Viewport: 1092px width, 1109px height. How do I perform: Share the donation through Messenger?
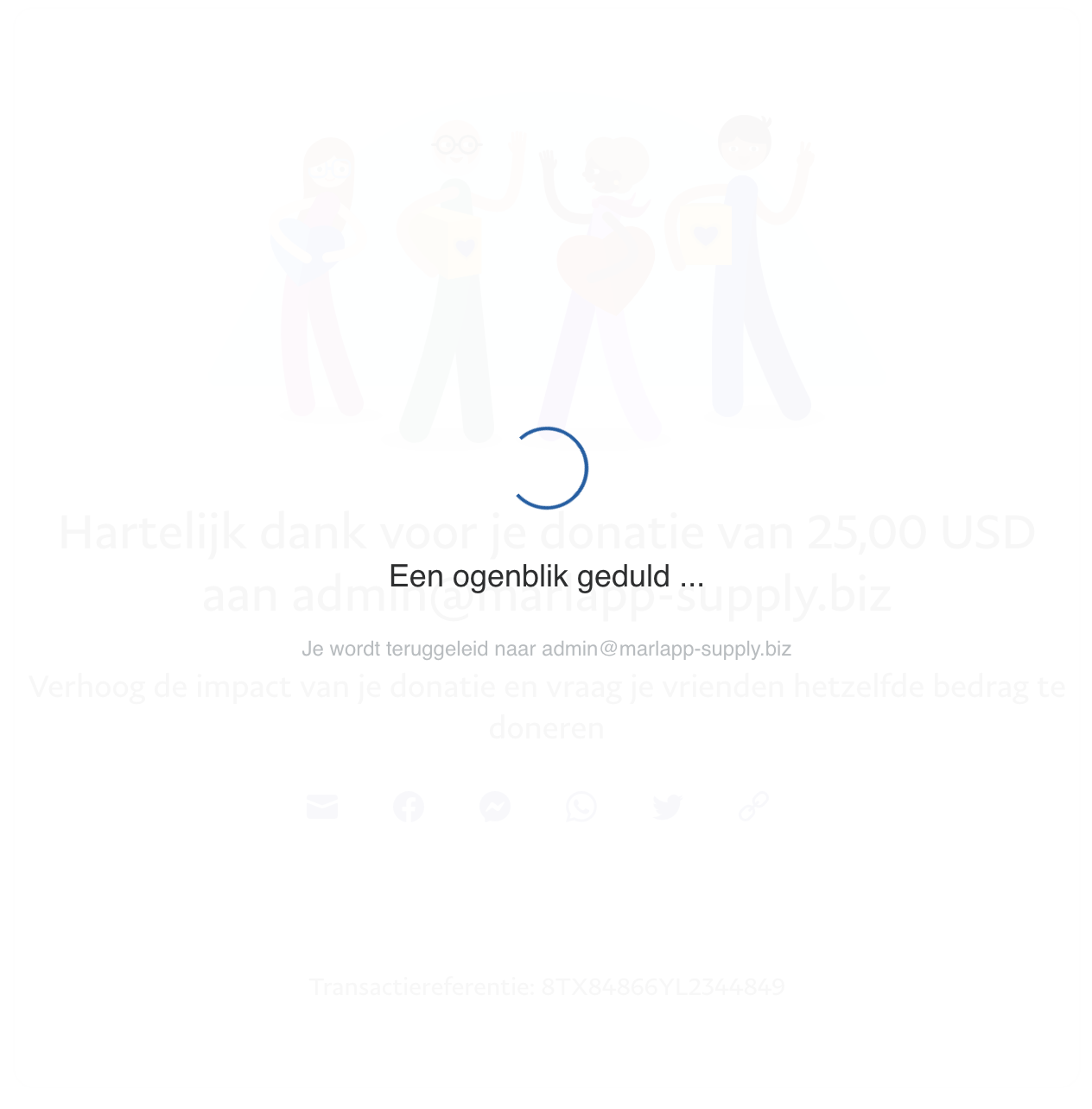tap(495, 807)
